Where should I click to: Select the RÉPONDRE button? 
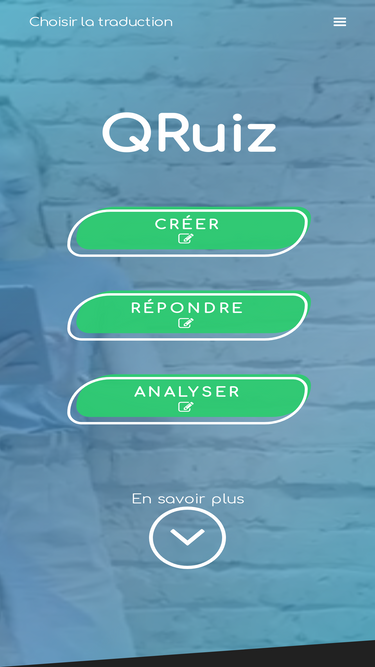click(188, 316)
